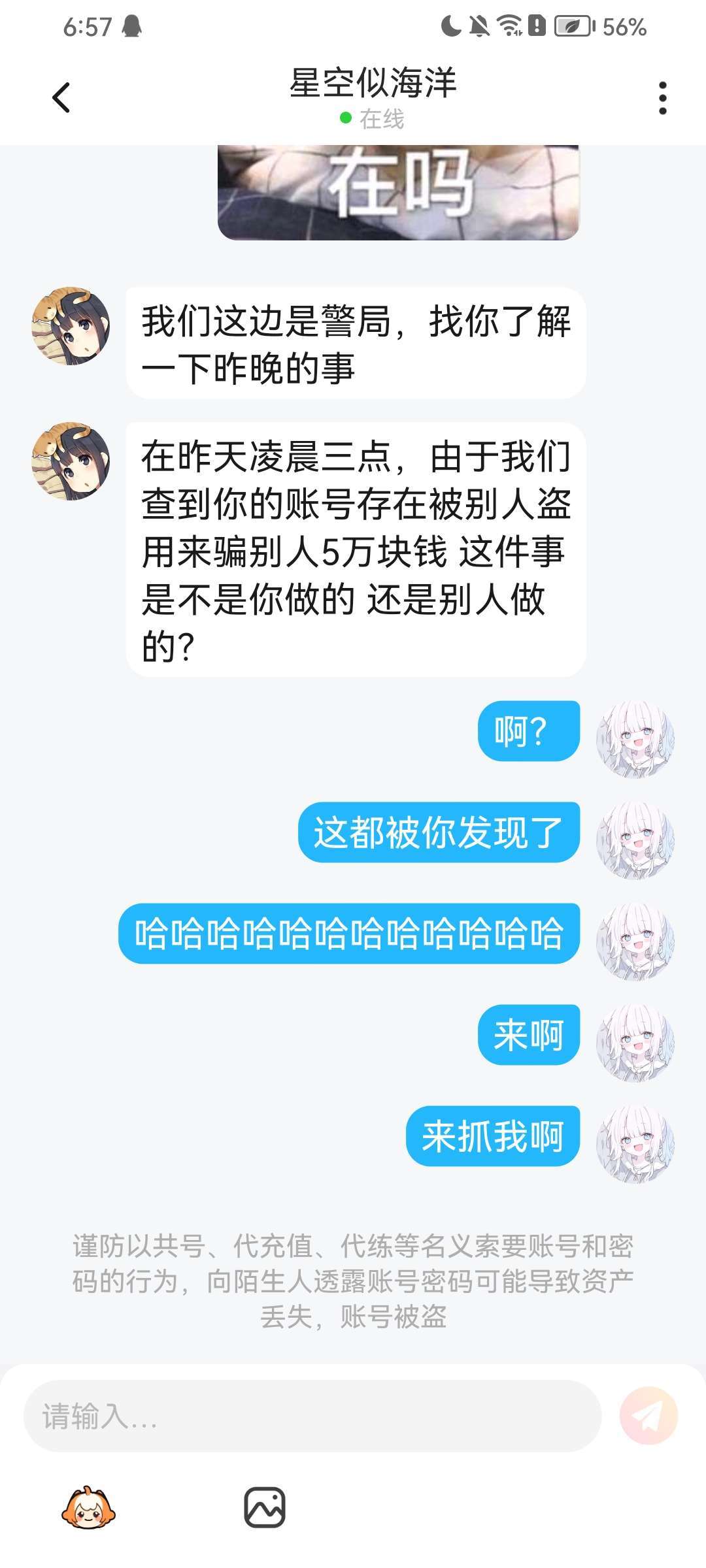Screen dimensions: 706x1568
Task: Open my avatar beside 来抓我啊 message
Action: (x=635, y=1144)
